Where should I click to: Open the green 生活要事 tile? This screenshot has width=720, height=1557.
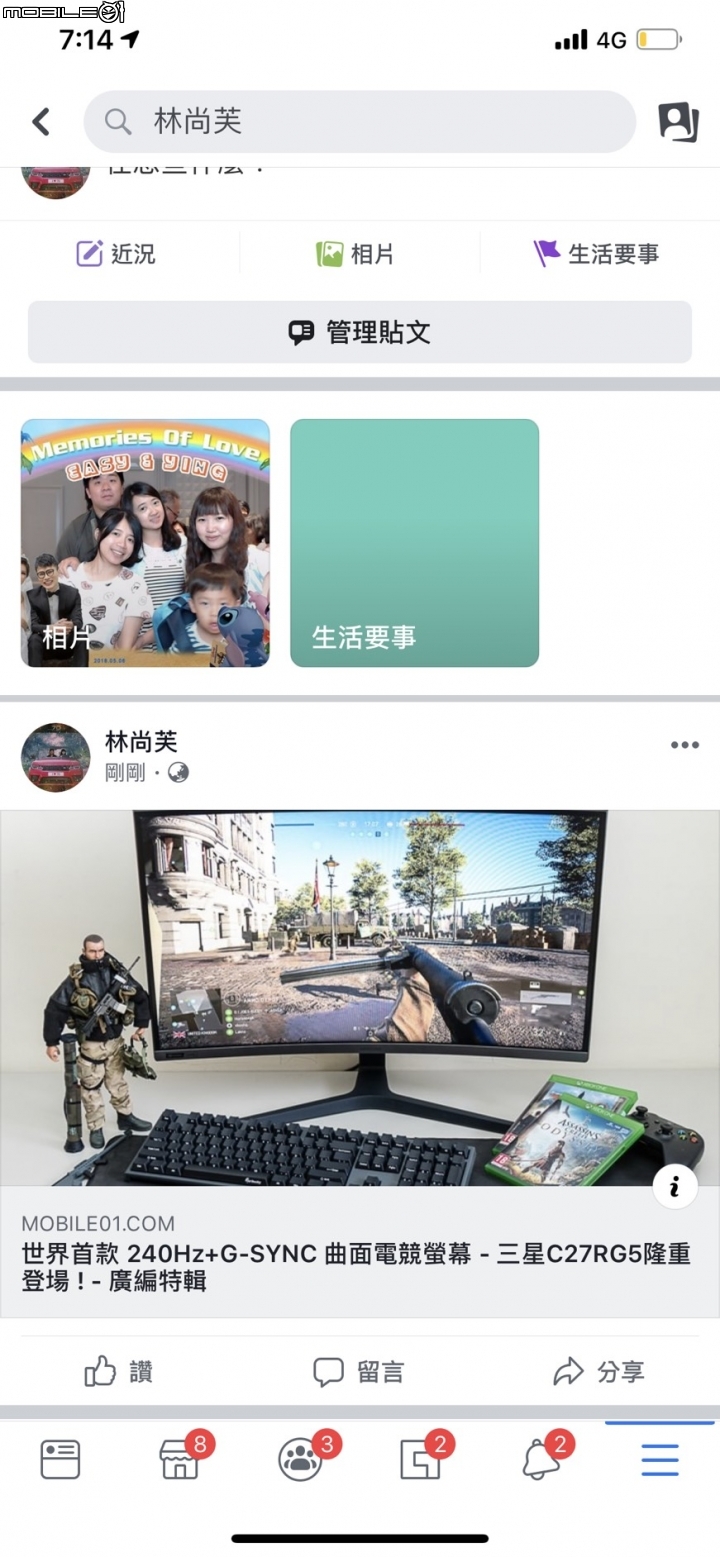[x=414, y=543]
